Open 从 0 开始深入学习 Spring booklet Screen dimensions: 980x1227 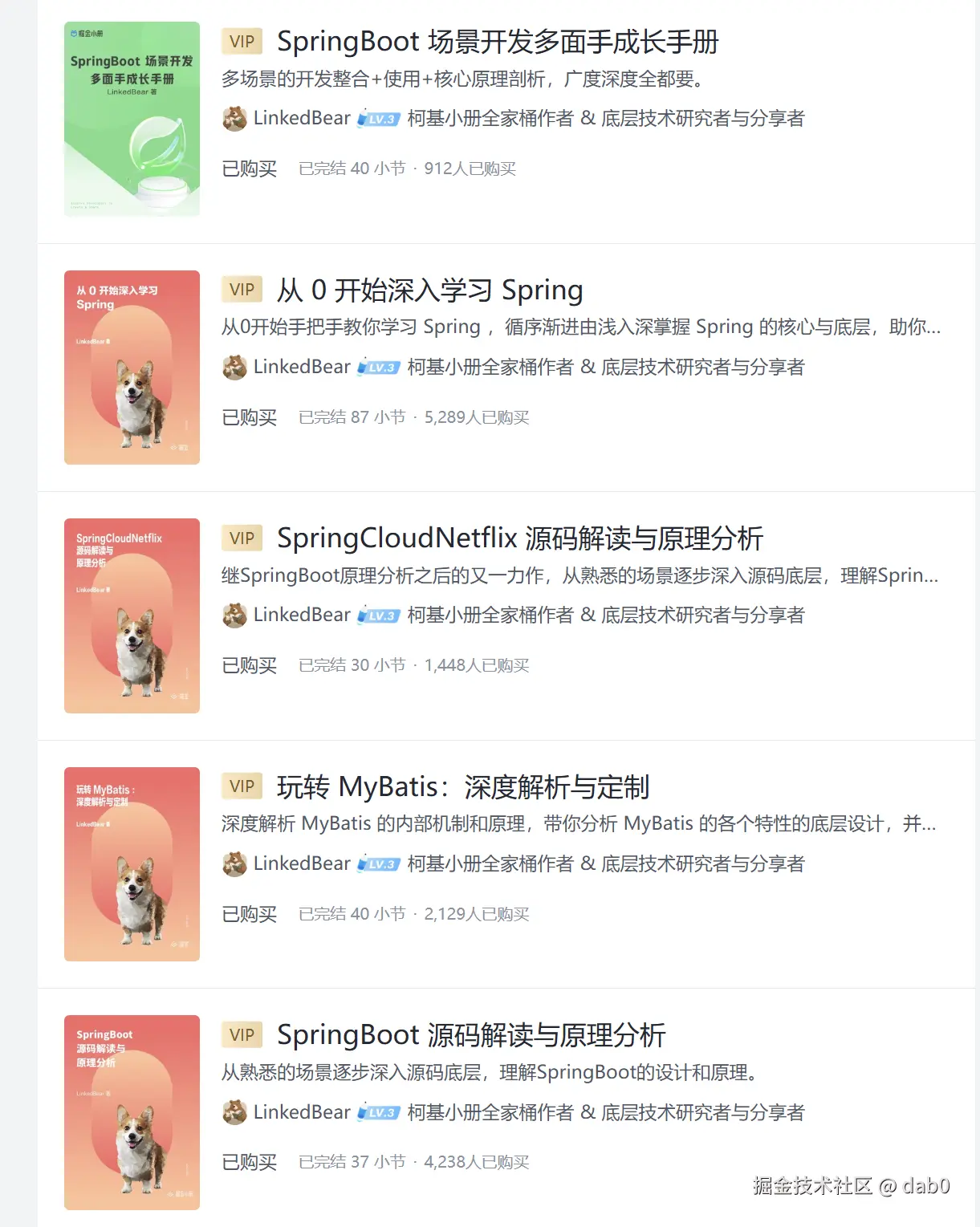click(x=429, y=290)
